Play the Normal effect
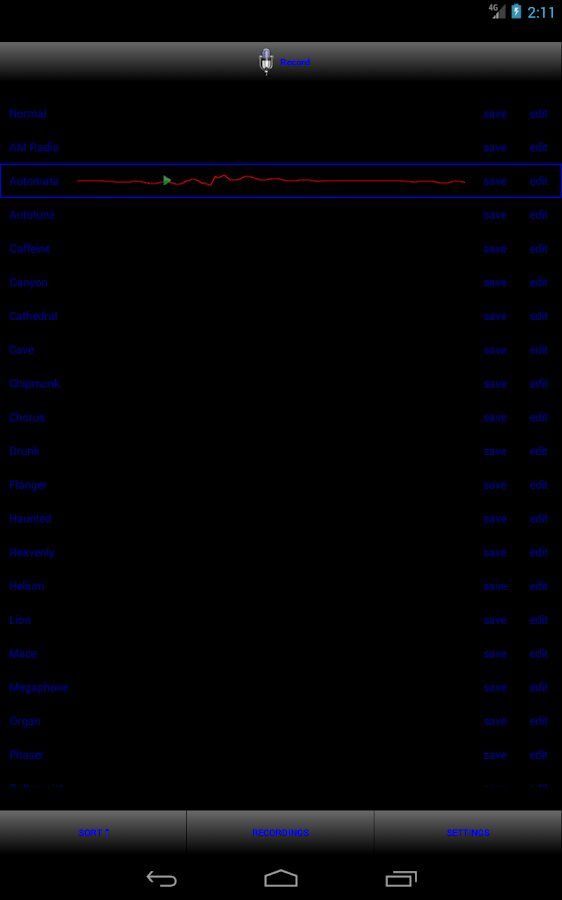The image size is (562, 900). [28, 114]
